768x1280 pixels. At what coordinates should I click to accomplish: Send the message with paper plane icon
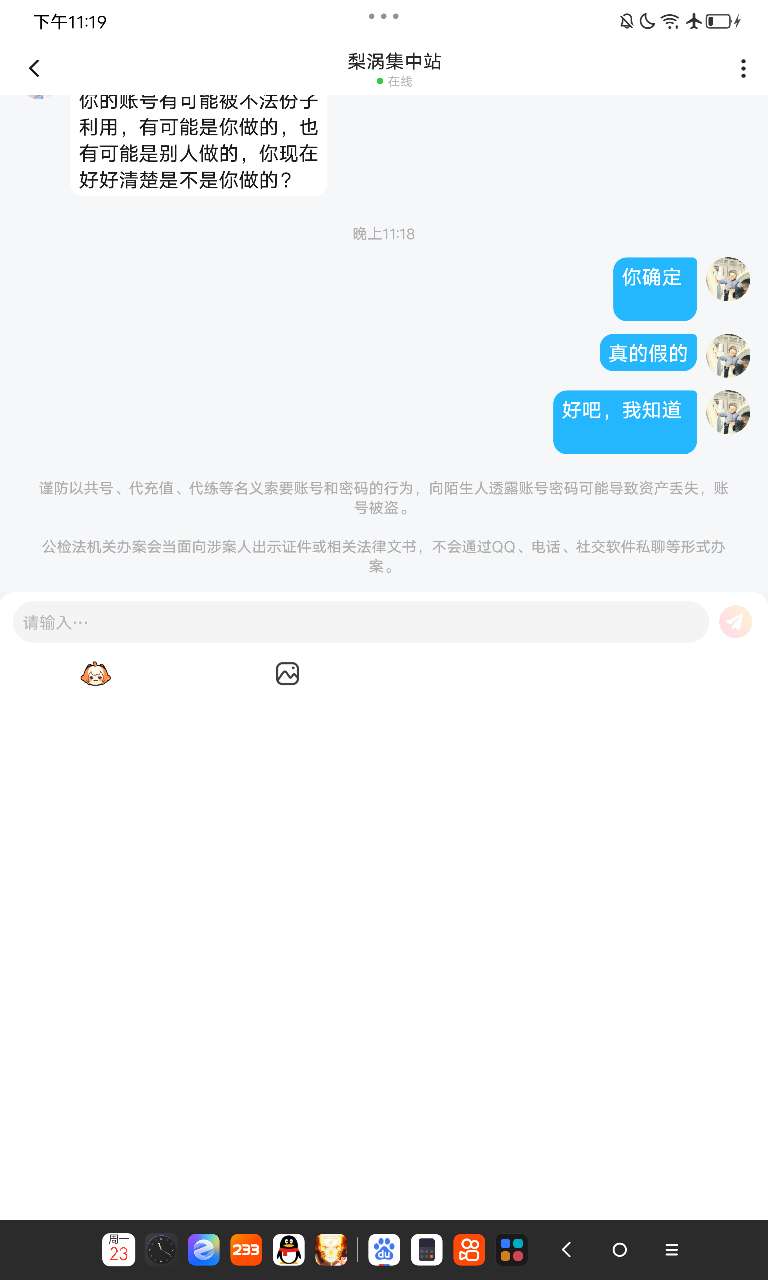735,622
